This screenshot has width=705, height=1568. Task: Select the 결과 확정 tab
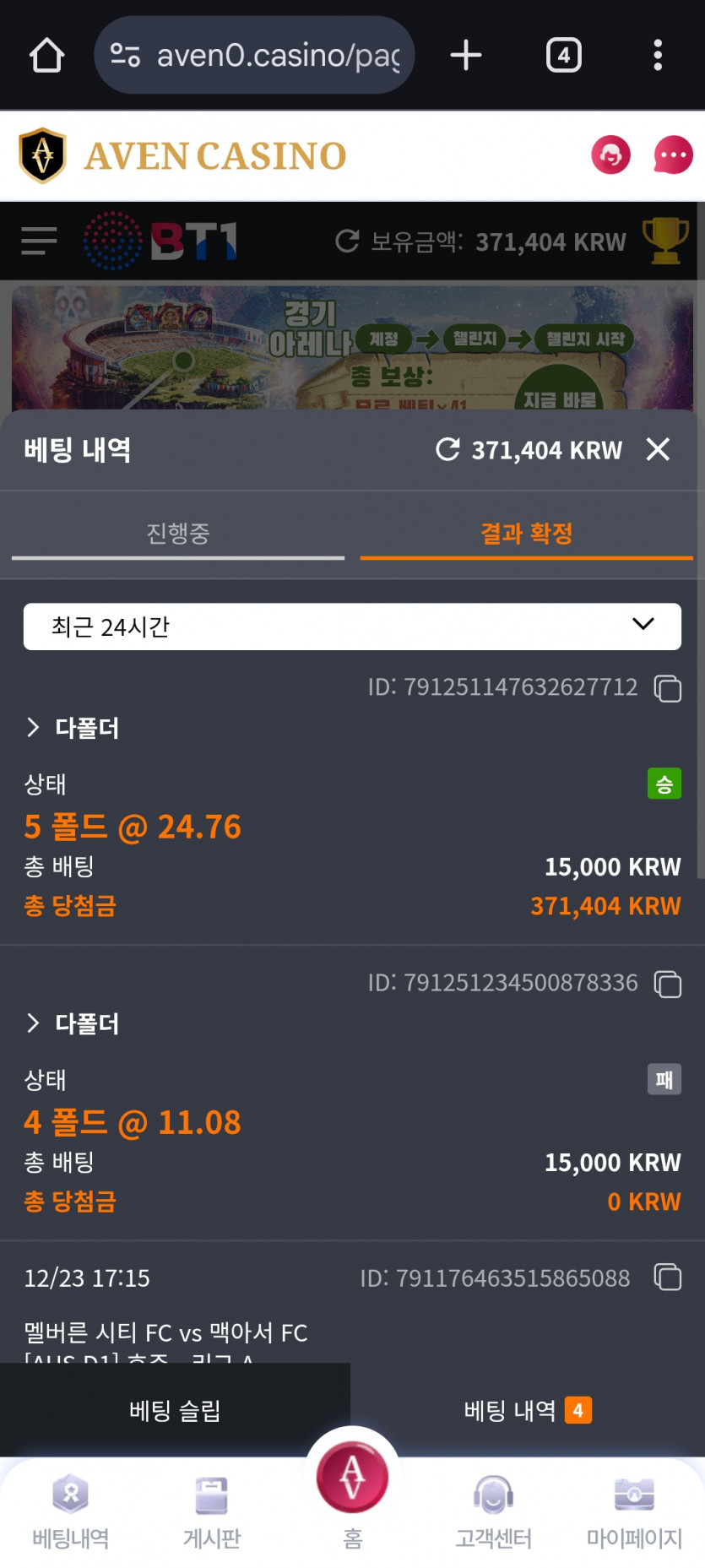[526, 533]
